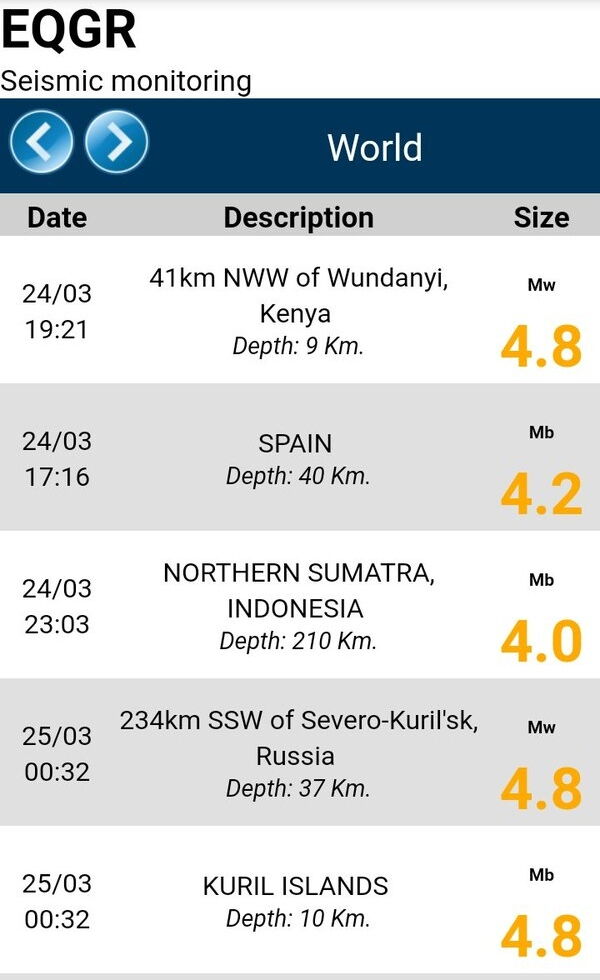The image size is (600, 980).
Task: Go to the next region with right arrow
Action: 116,142
